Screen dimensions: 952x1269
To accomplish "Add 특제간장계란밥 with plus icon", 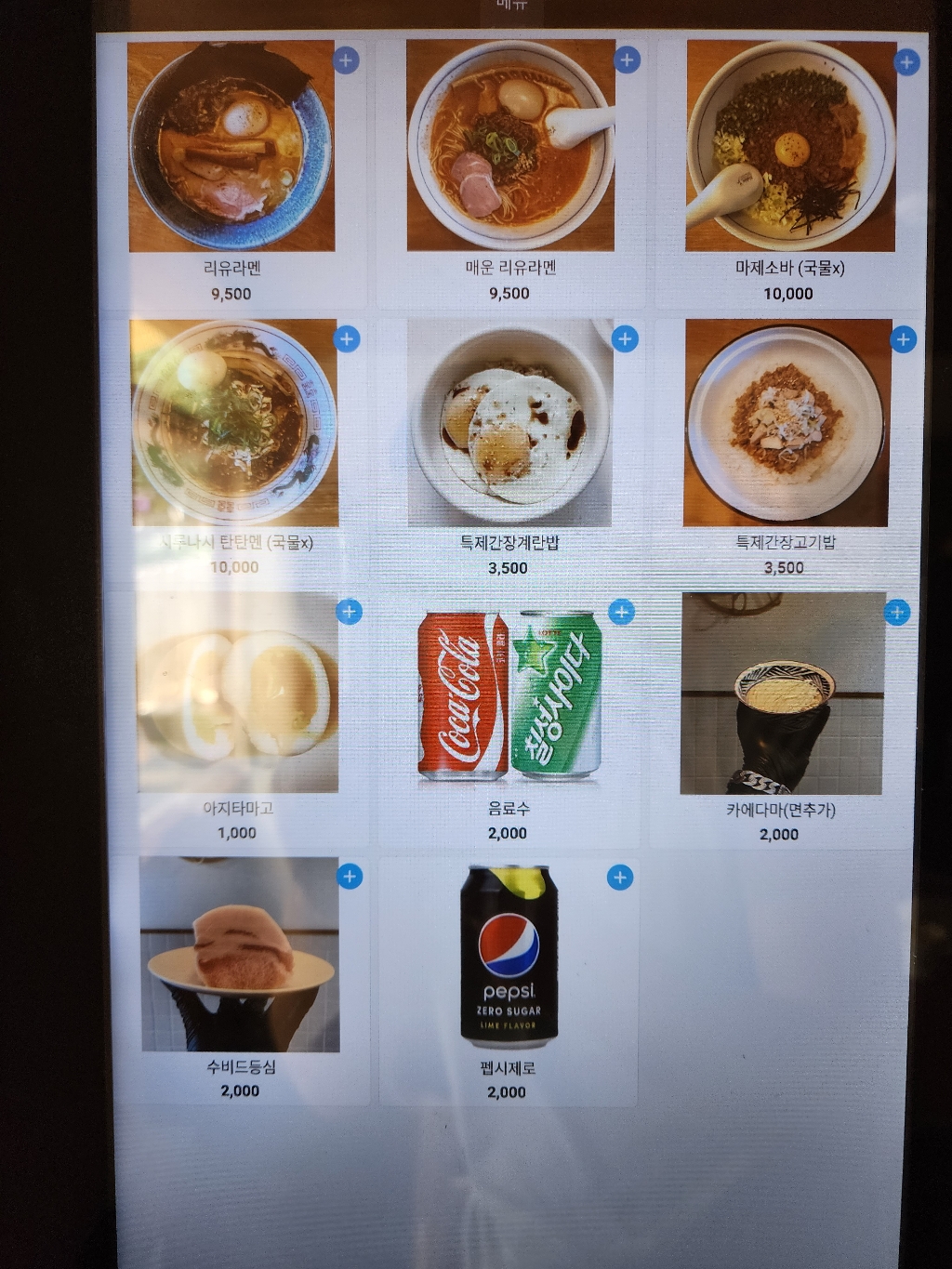I will click(x=625, y=339).
